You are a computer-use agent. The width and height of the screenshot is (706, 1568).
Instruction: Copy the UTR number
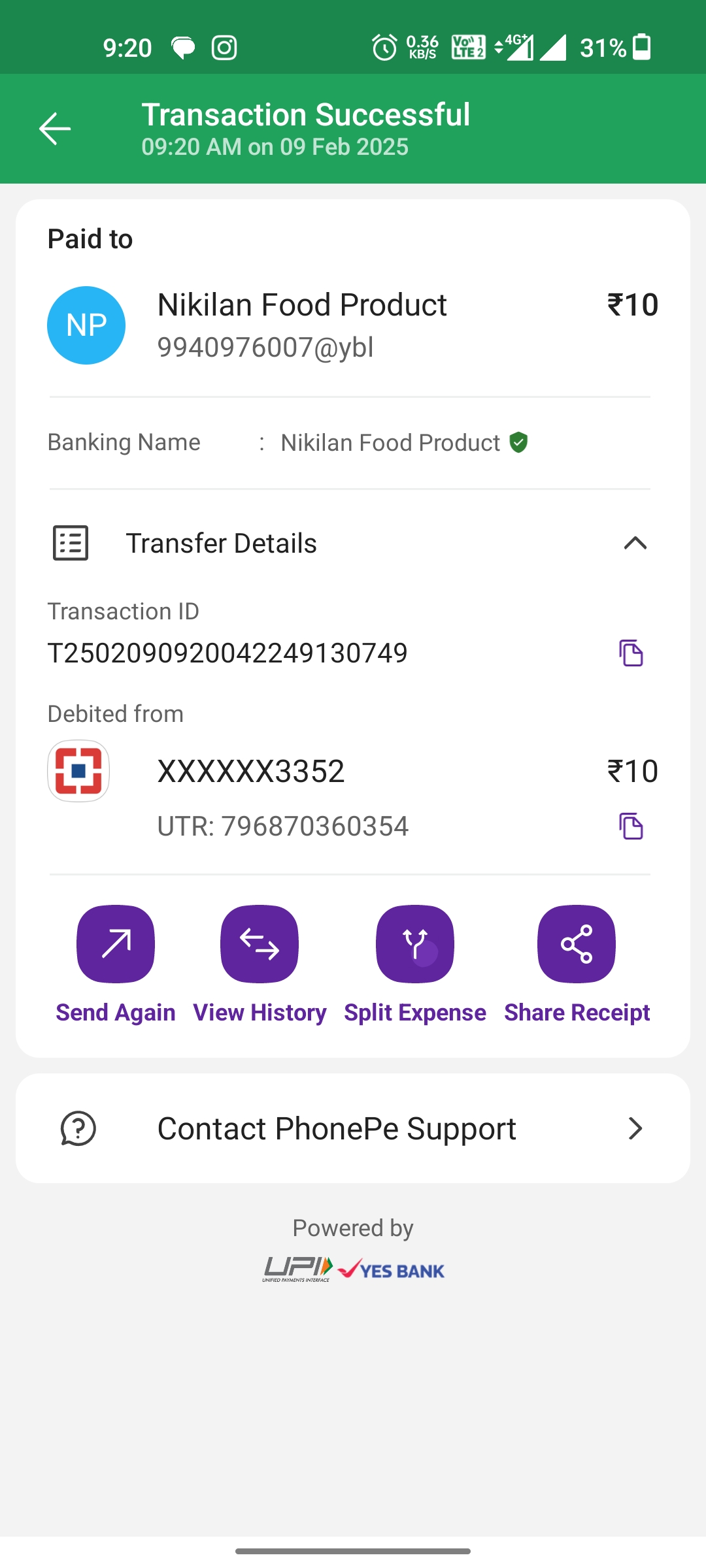pos(631,826)
